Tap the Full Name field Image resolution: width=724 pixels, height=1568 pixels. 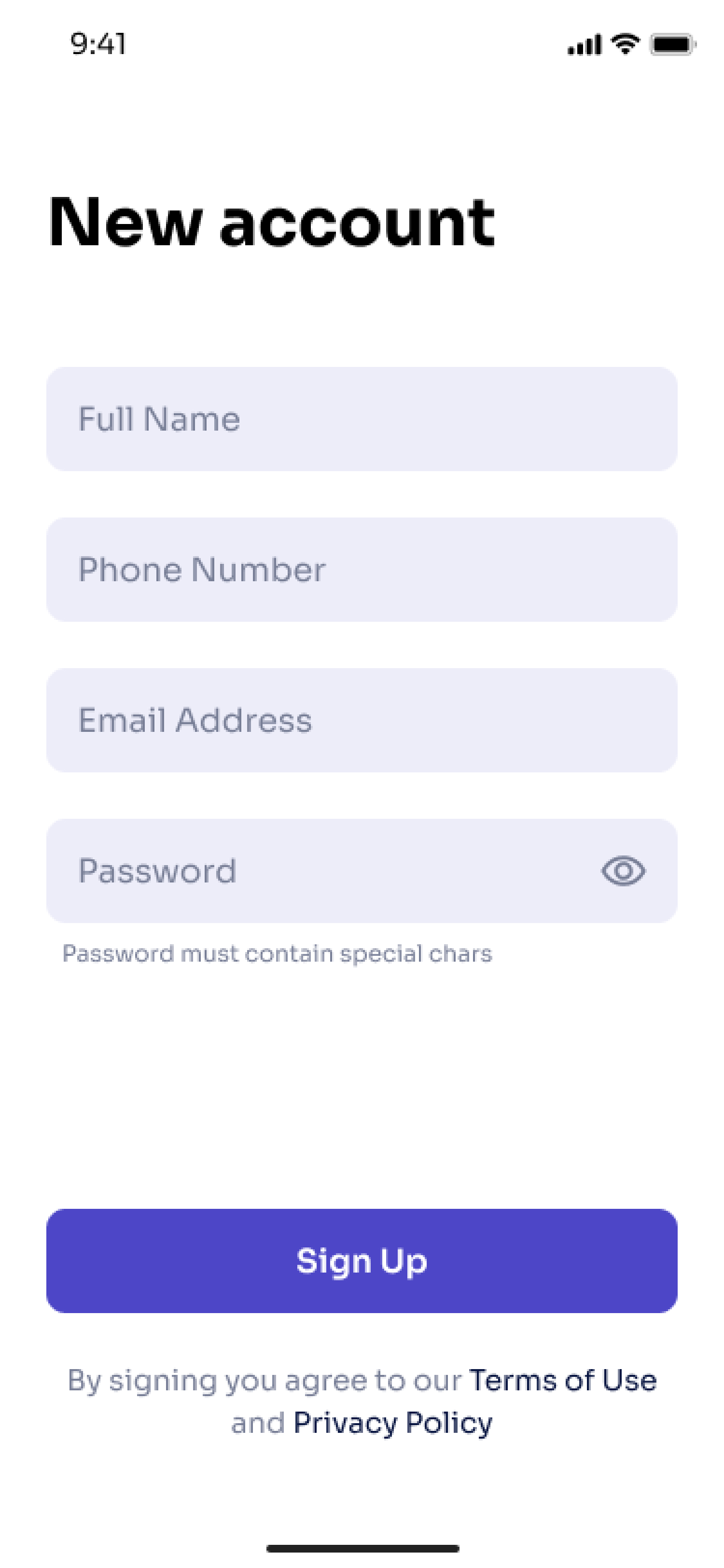tap(362, 419)
